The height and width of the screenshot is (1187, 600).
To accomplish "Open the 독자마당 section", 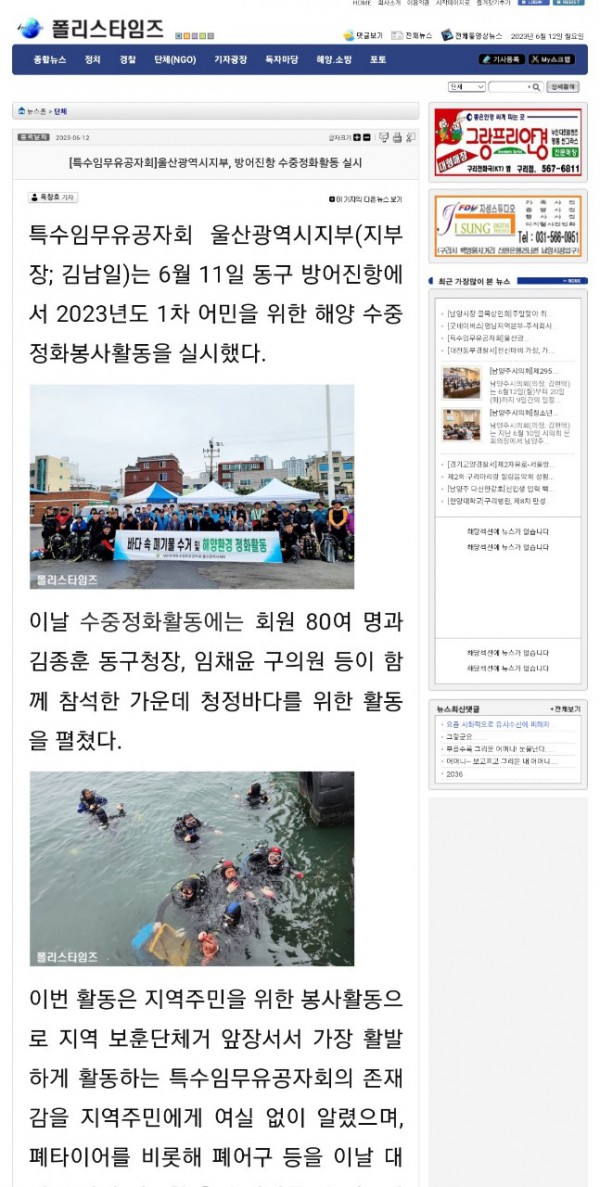I will (x=281, y=60).
